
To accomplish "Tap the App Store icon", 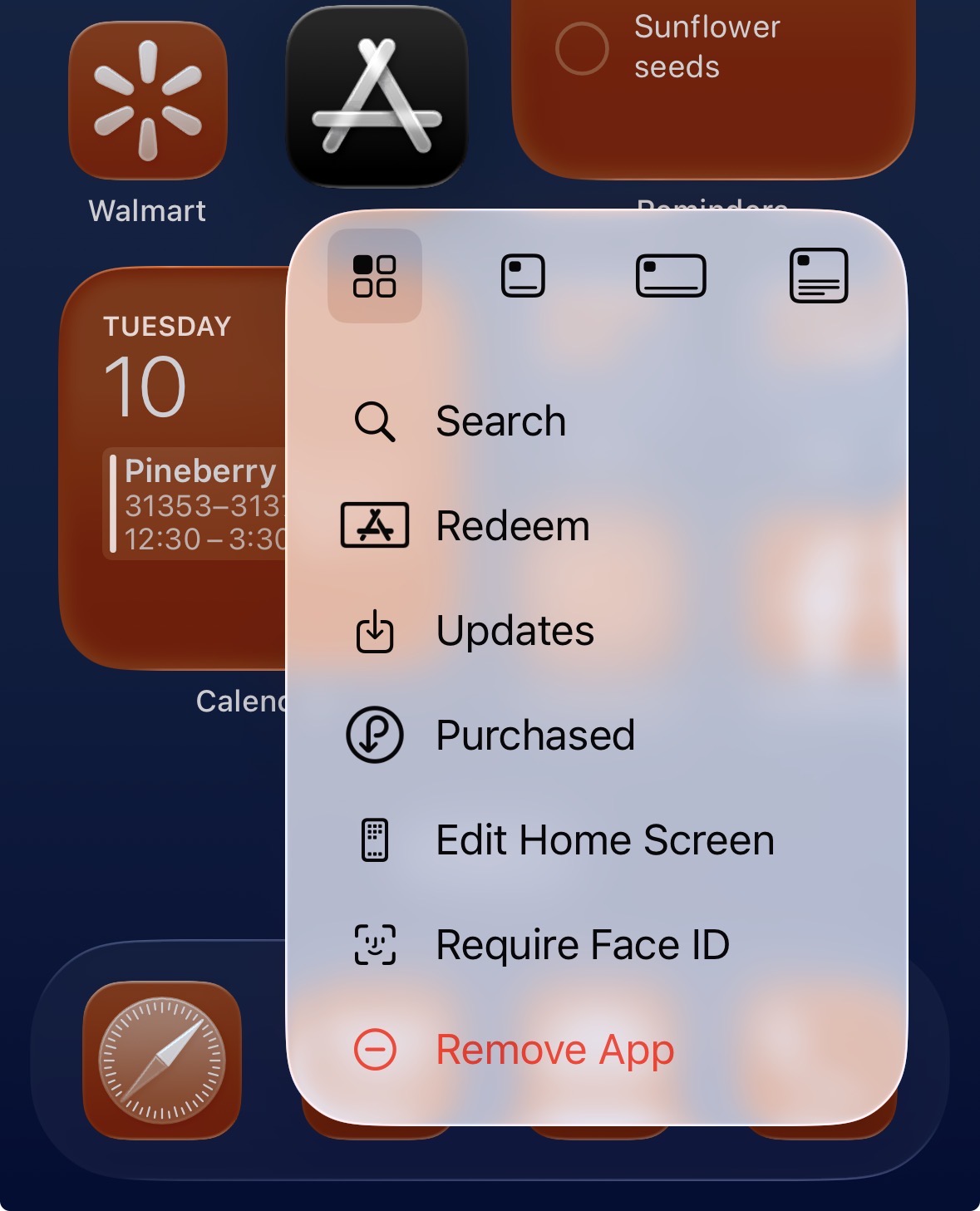I will (377, 98).
